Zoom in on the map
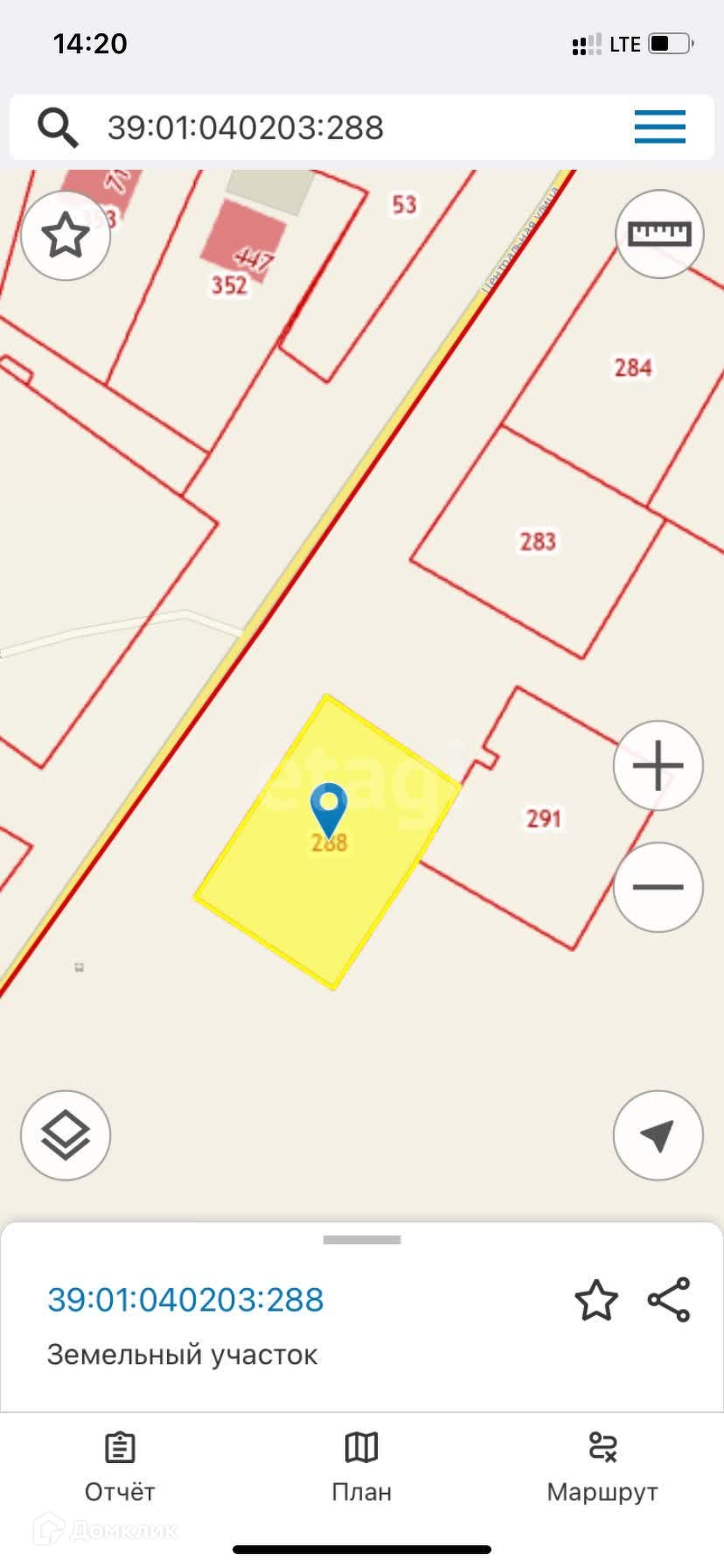 pyautogui.click(x=658, y=765)
